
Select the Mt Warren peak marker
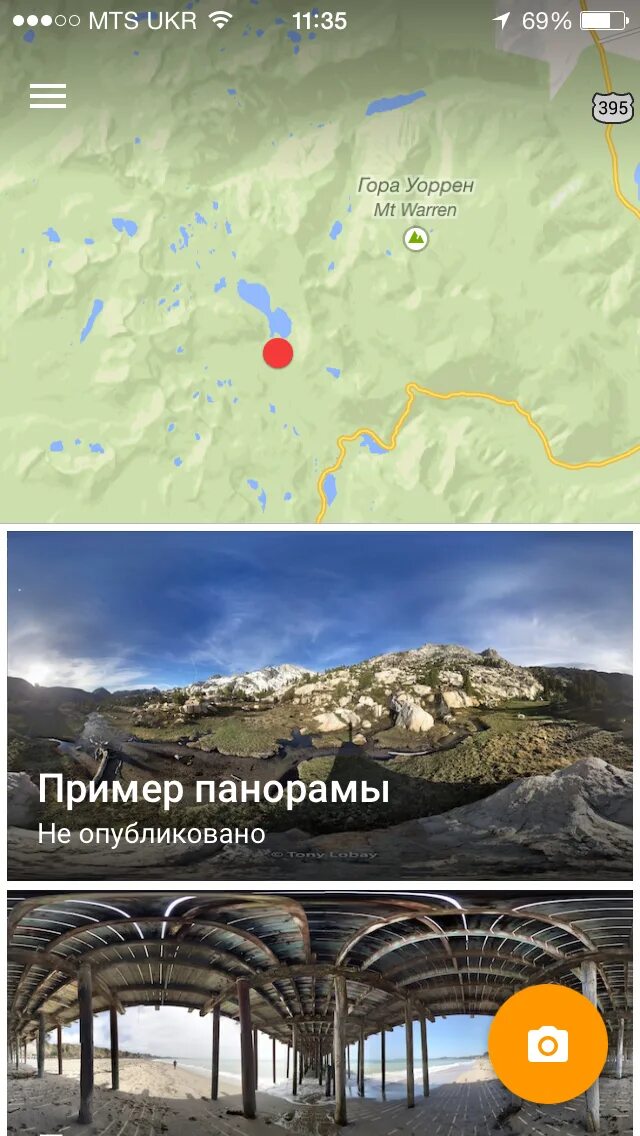click(x=415, y=238)
